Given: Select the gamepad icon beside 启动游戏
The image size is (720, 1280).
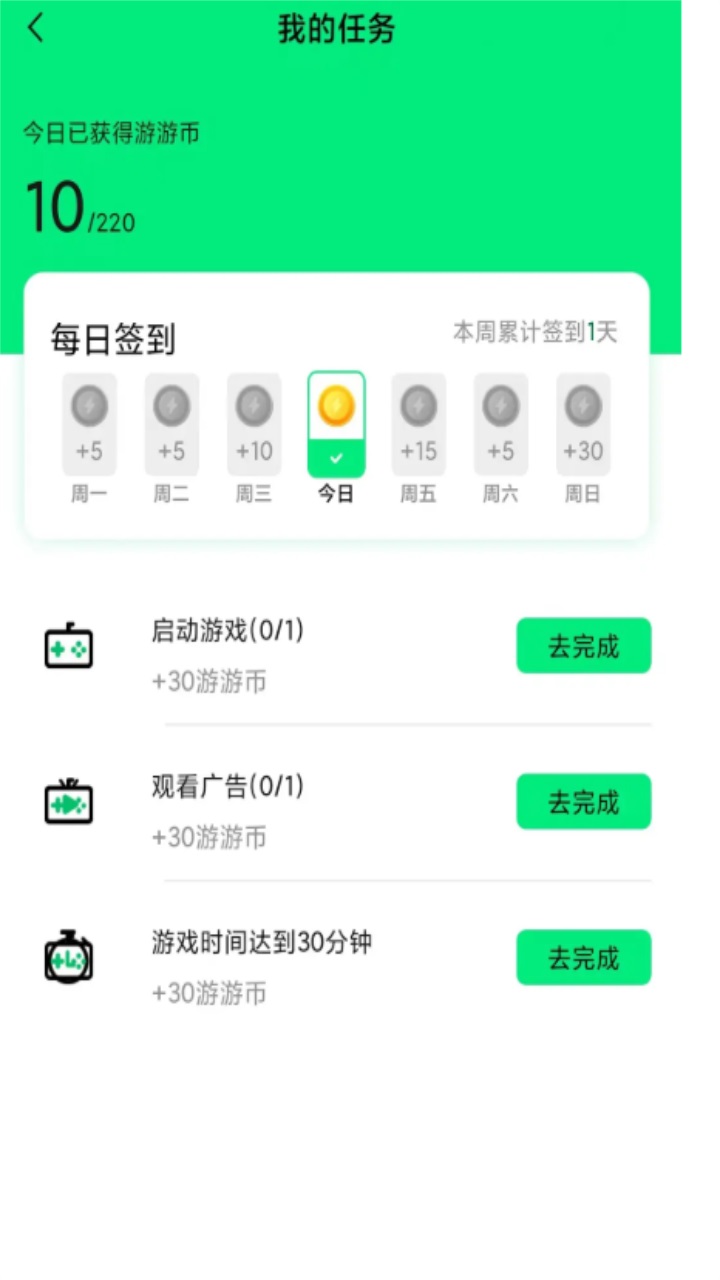Looking at the screenshot, I should [x=68, y=646].
